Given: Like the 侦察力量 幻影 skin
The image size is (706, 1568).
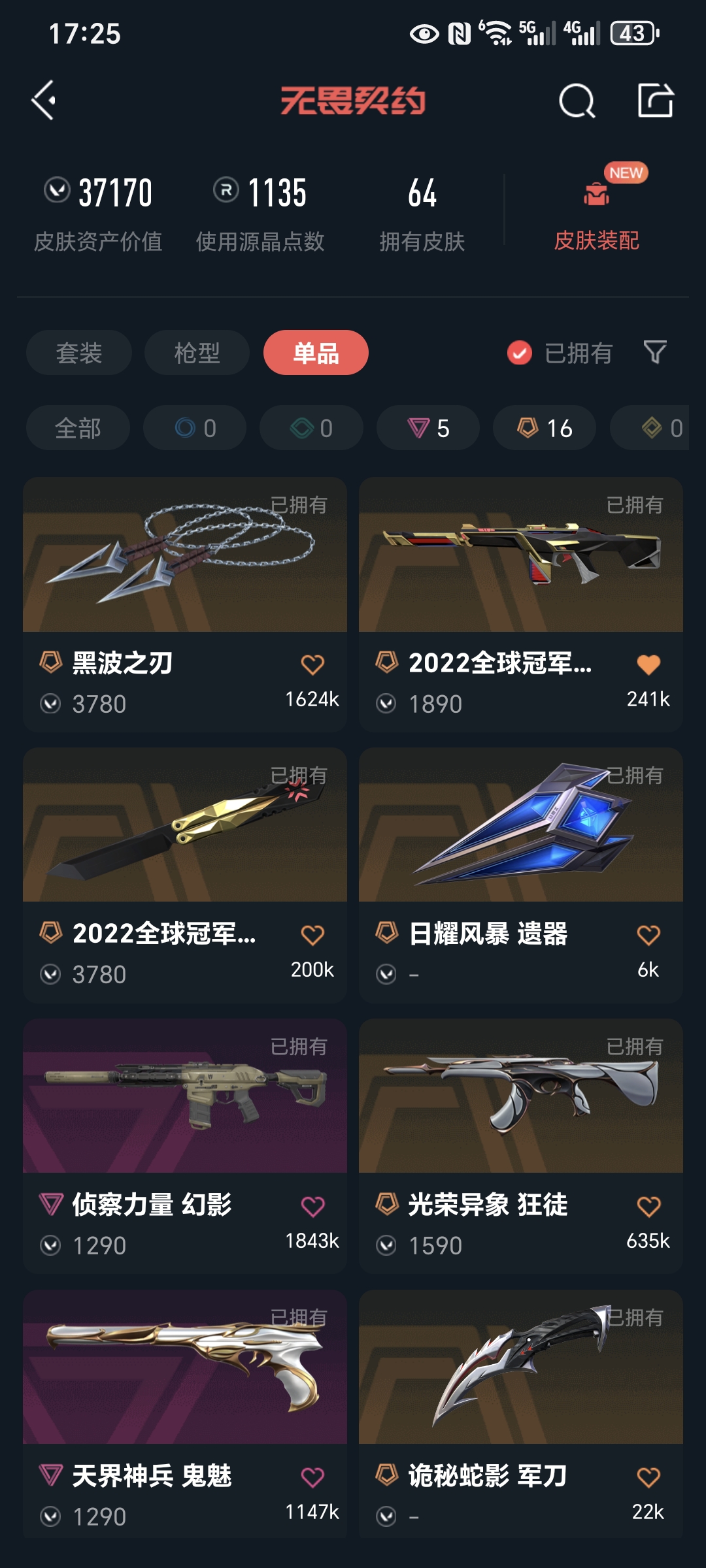Looking at the screenshot, I should [x=312, y=1206].
